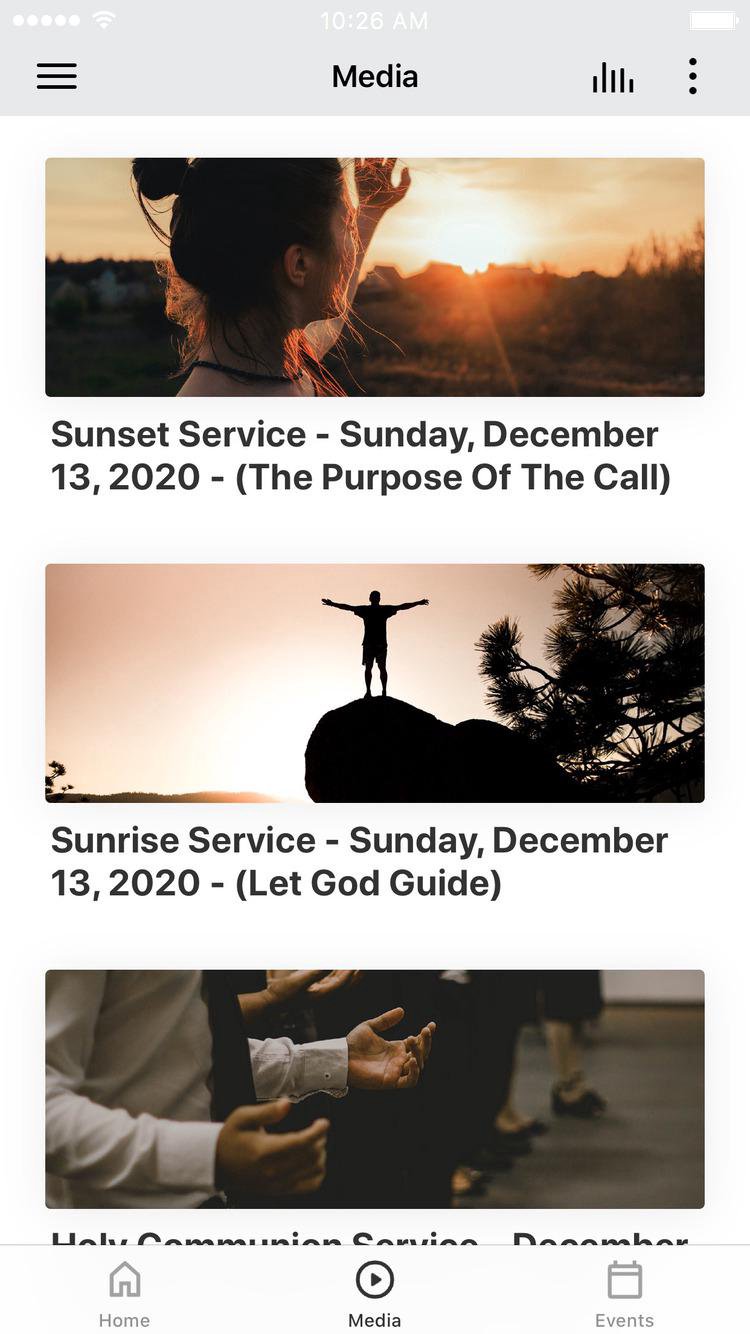The image size is (750, 1334).
Task: Open the three-dot overflow menu
Action: (692, 77)
